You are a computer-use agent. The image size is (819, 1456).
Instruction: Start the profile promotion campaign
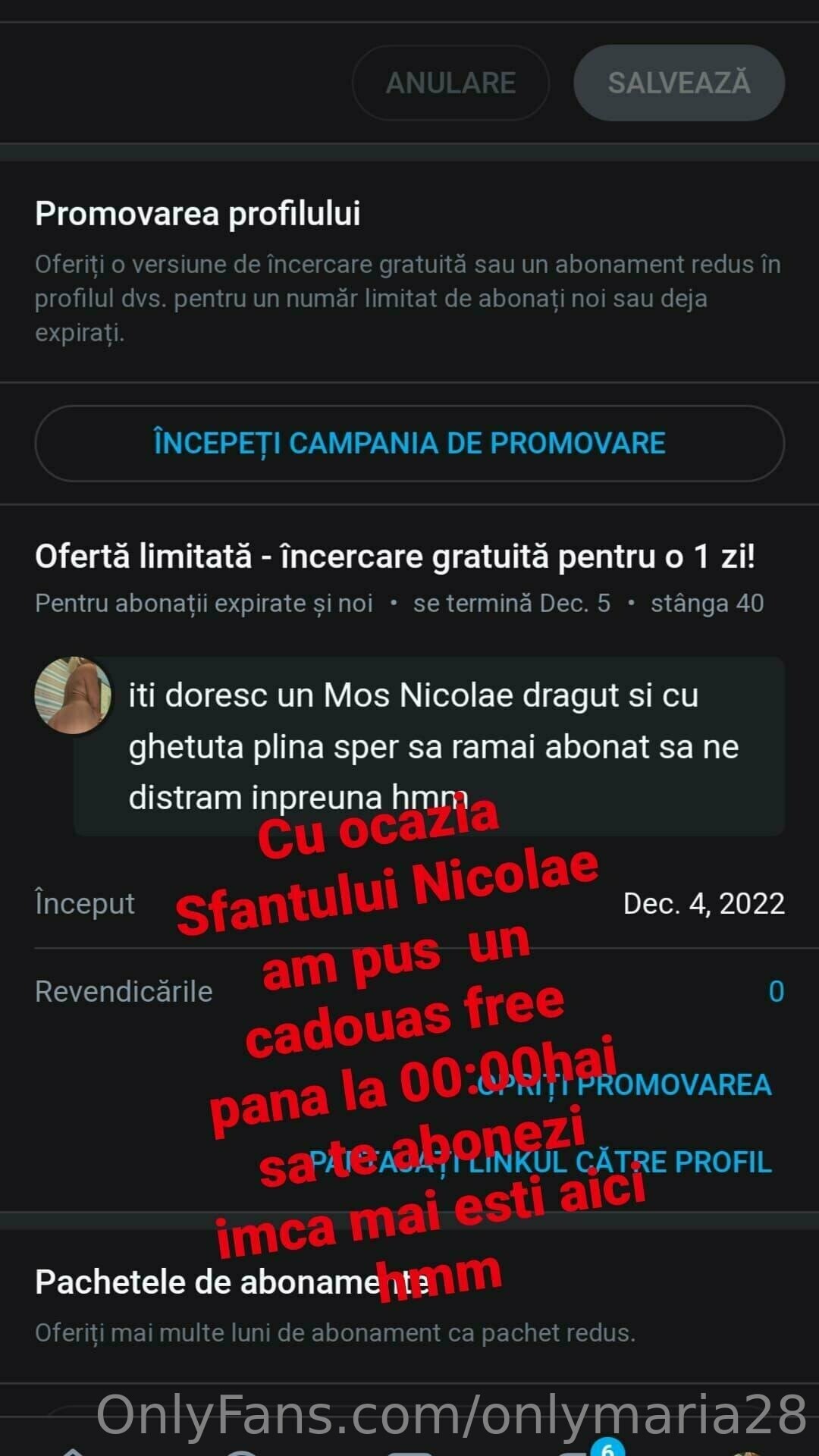tap(409, 443)
